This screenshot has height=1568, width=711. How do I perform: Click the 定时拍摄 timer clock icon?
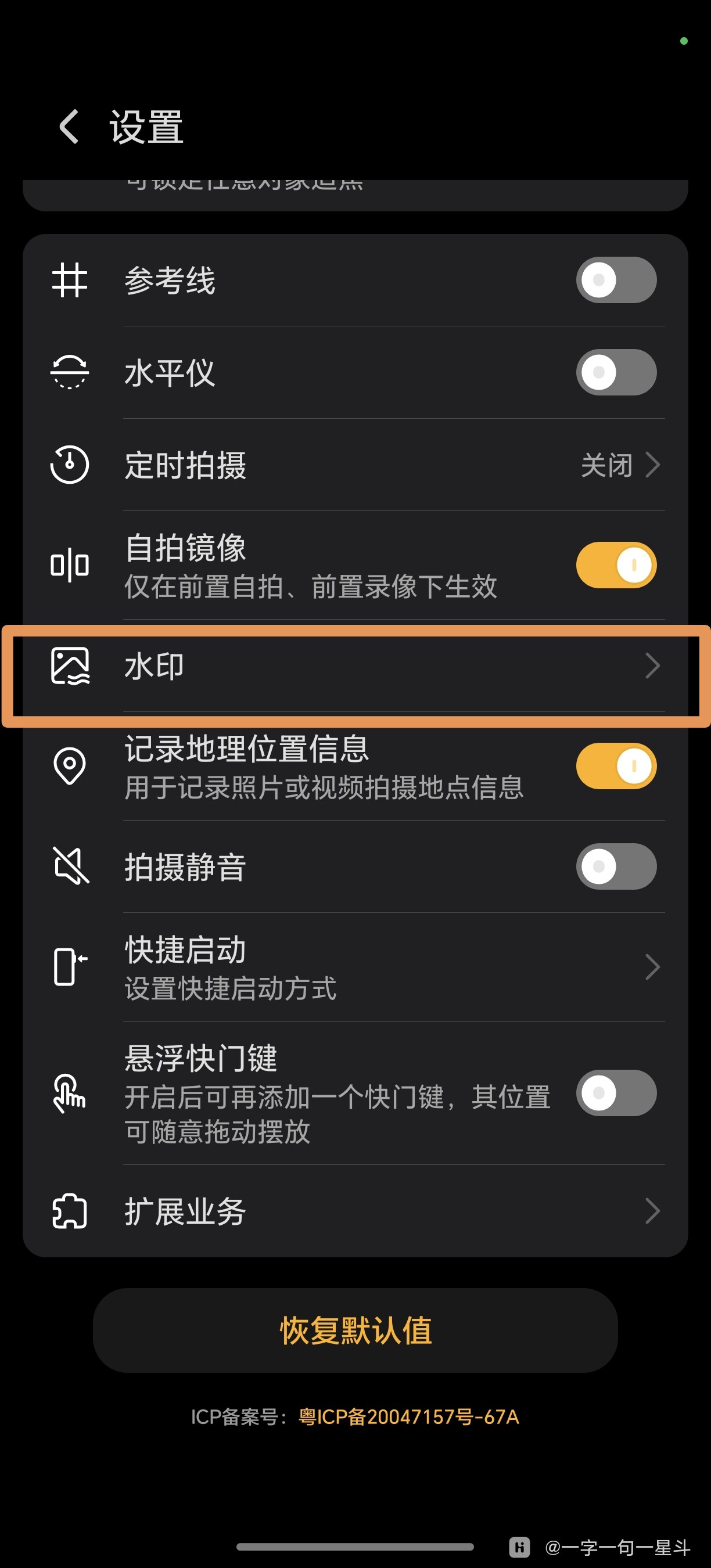tap(69, 465)
